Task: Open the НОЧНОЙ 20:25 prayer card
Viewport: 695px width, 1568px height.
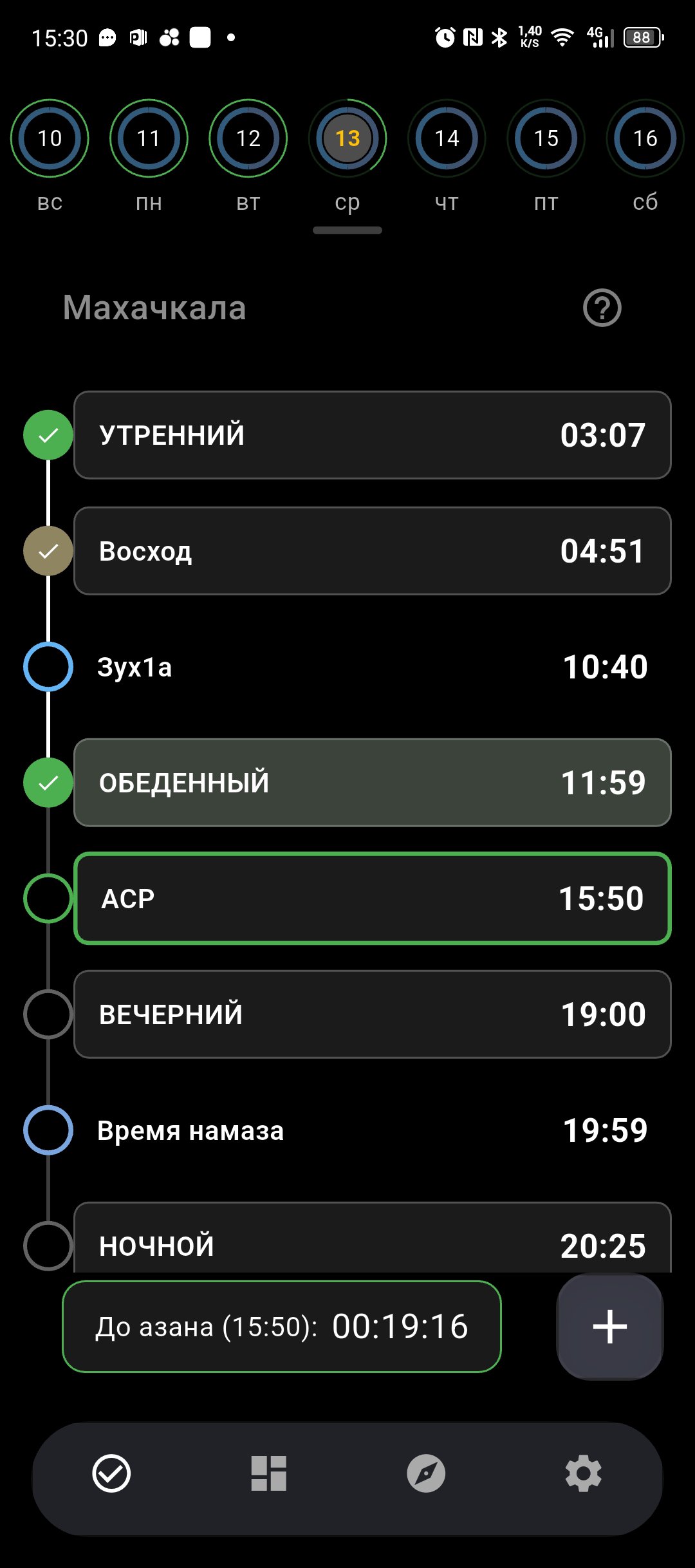Action: point(372,1242)
